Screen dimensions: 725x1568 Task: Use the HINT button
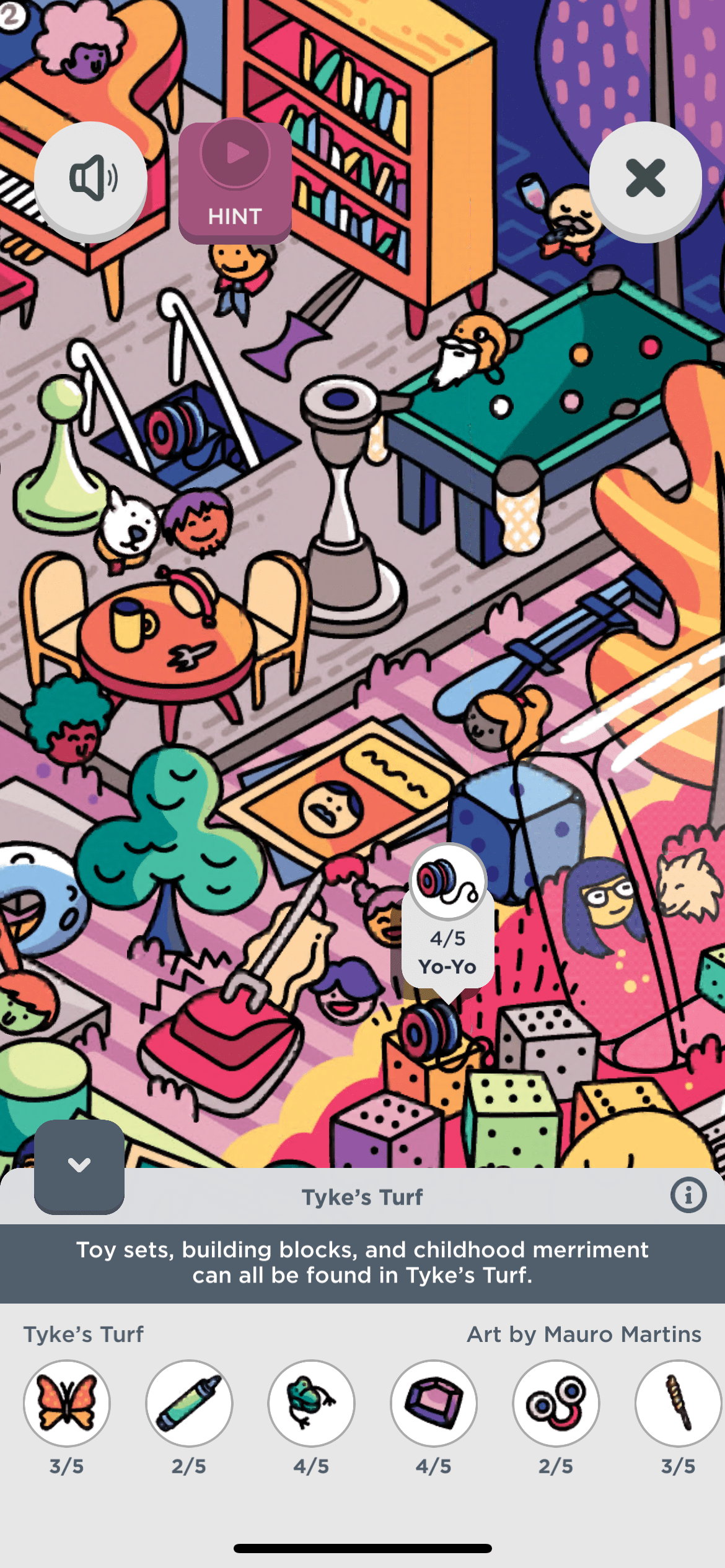pos(235,181)
